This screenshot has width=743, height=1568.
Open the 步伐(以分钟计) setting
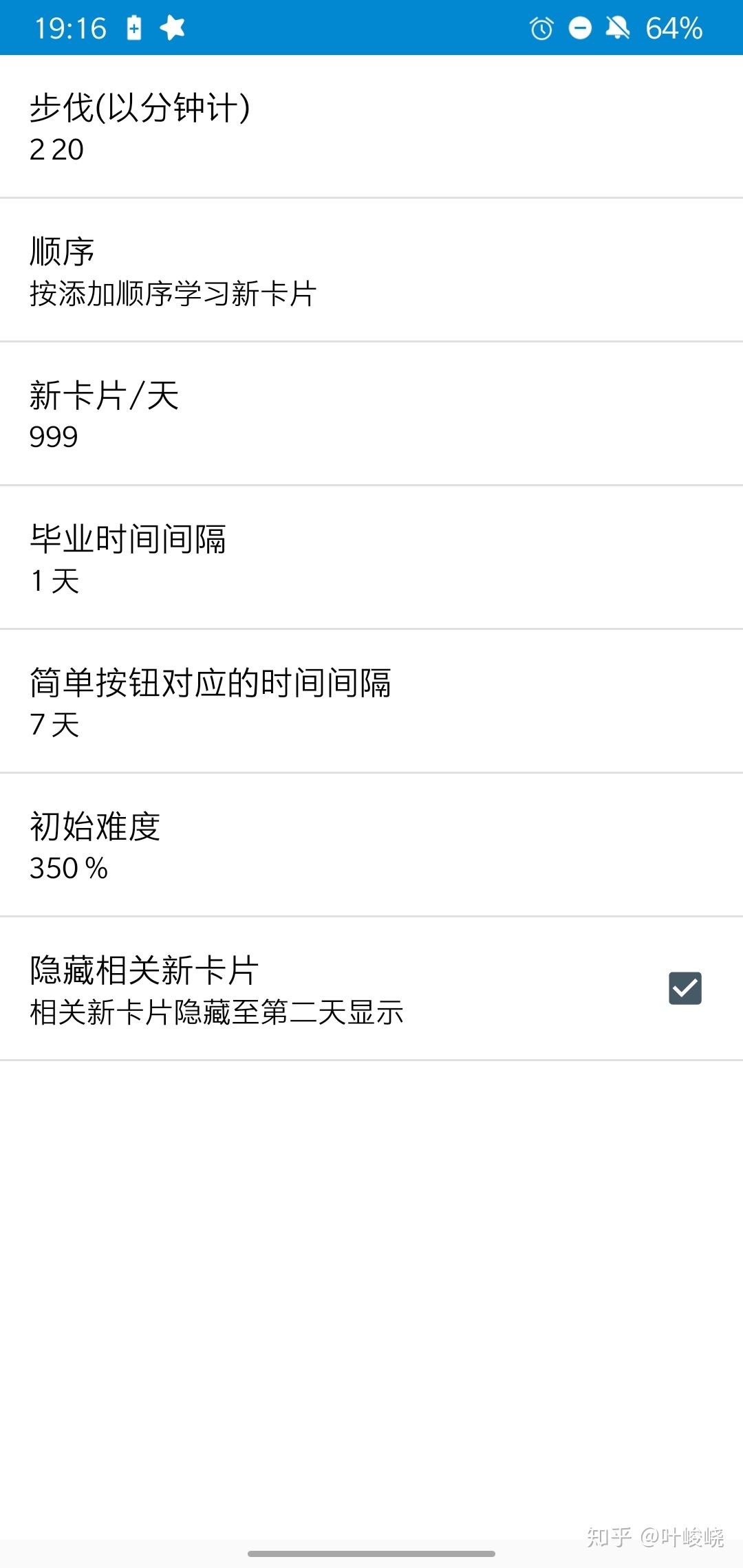point(371,127)
